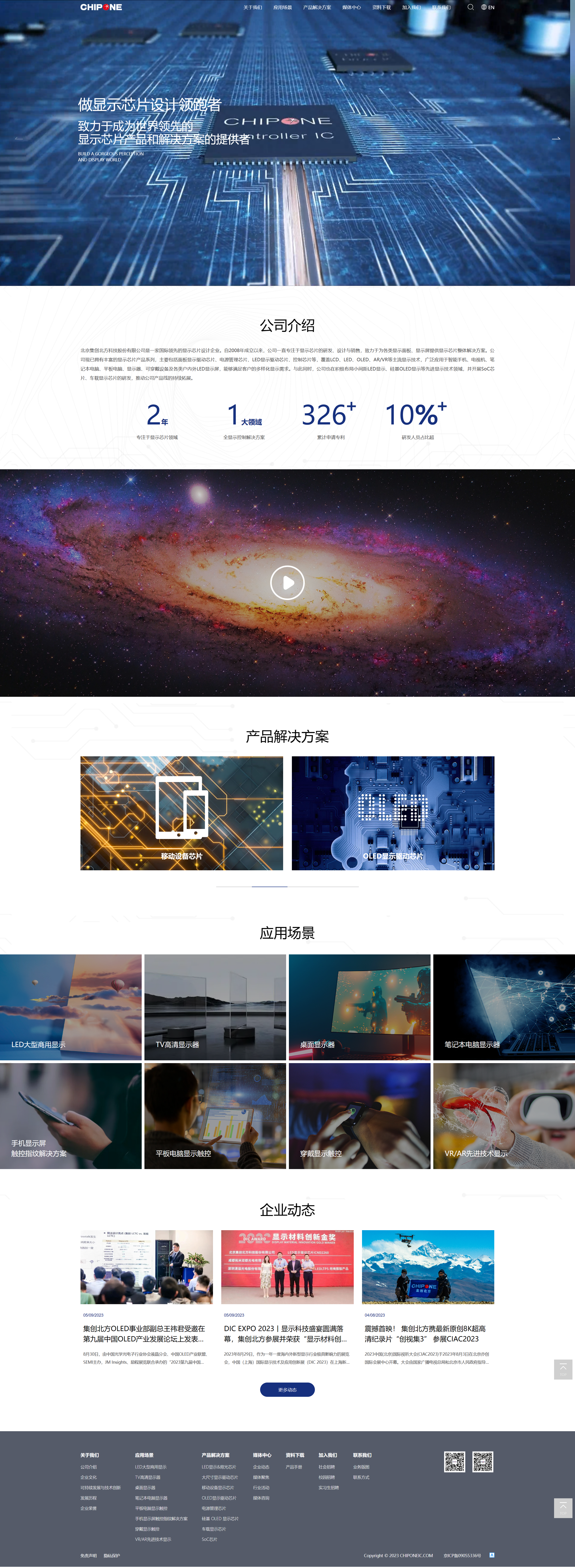The height and width of the screenshot is (1568, 575).
Task: Open 媒体中心 in top navigation
Action: (351, 7)
